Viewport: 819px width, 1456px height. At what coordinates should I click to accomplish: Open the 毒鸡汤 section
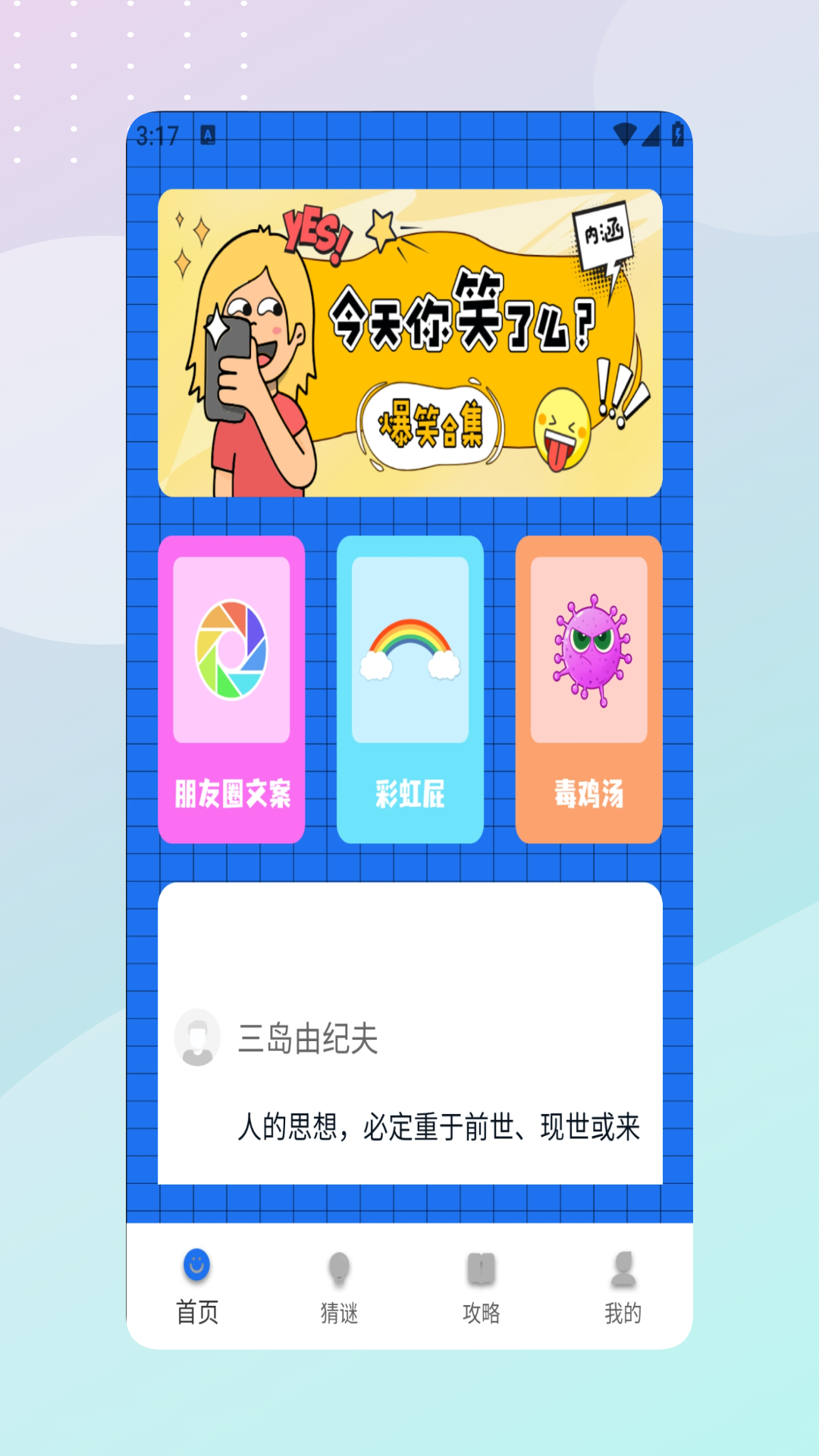point(588,795)
